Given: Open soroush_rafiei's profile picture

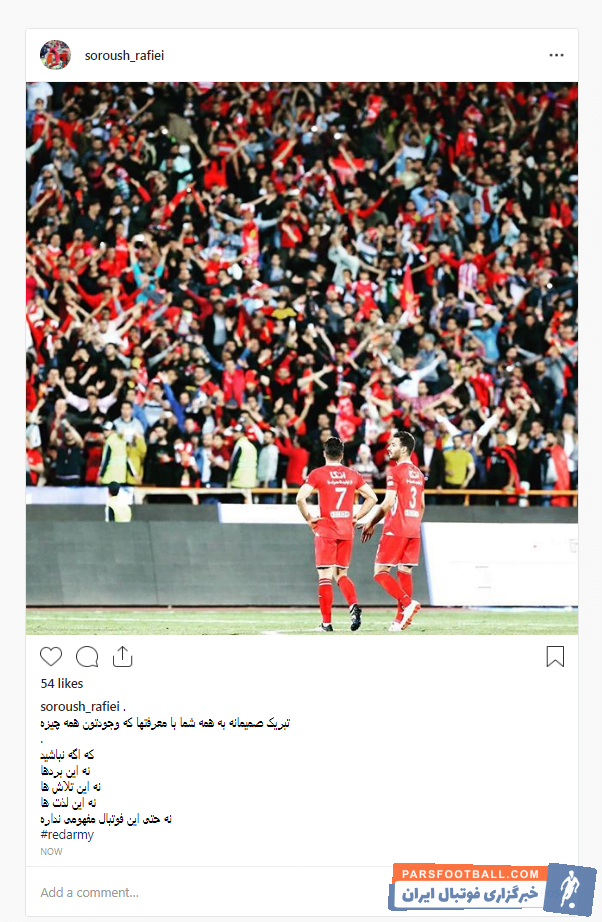Looking at the screenshot, I should (x=55, y=55).
